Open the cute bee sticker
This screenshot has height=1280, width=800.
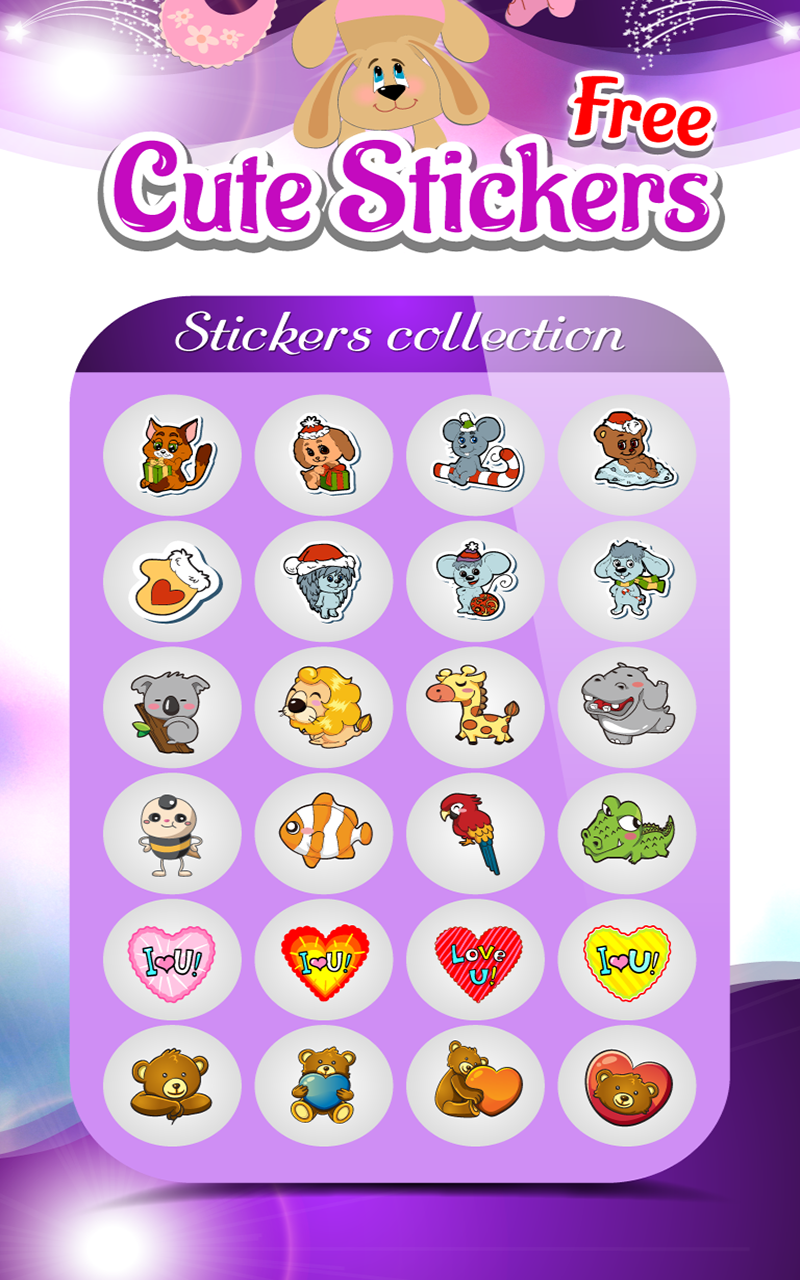coord(175,834)
